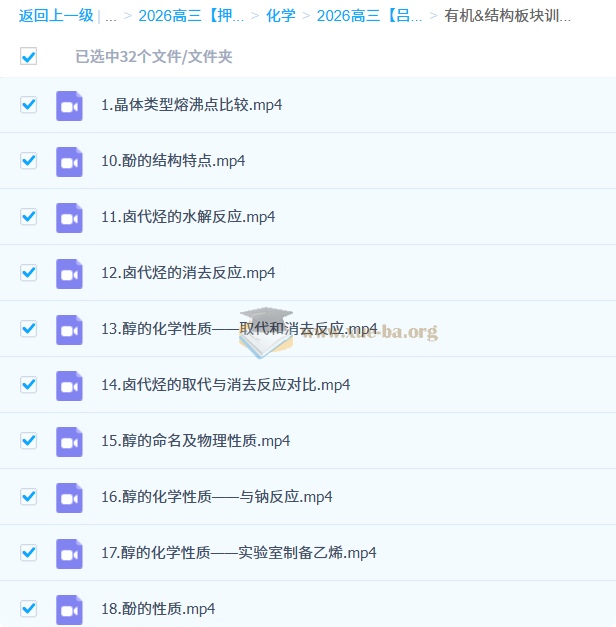Go back via 返回上一级 link
The image size is (616, 627).
[56, 16]
